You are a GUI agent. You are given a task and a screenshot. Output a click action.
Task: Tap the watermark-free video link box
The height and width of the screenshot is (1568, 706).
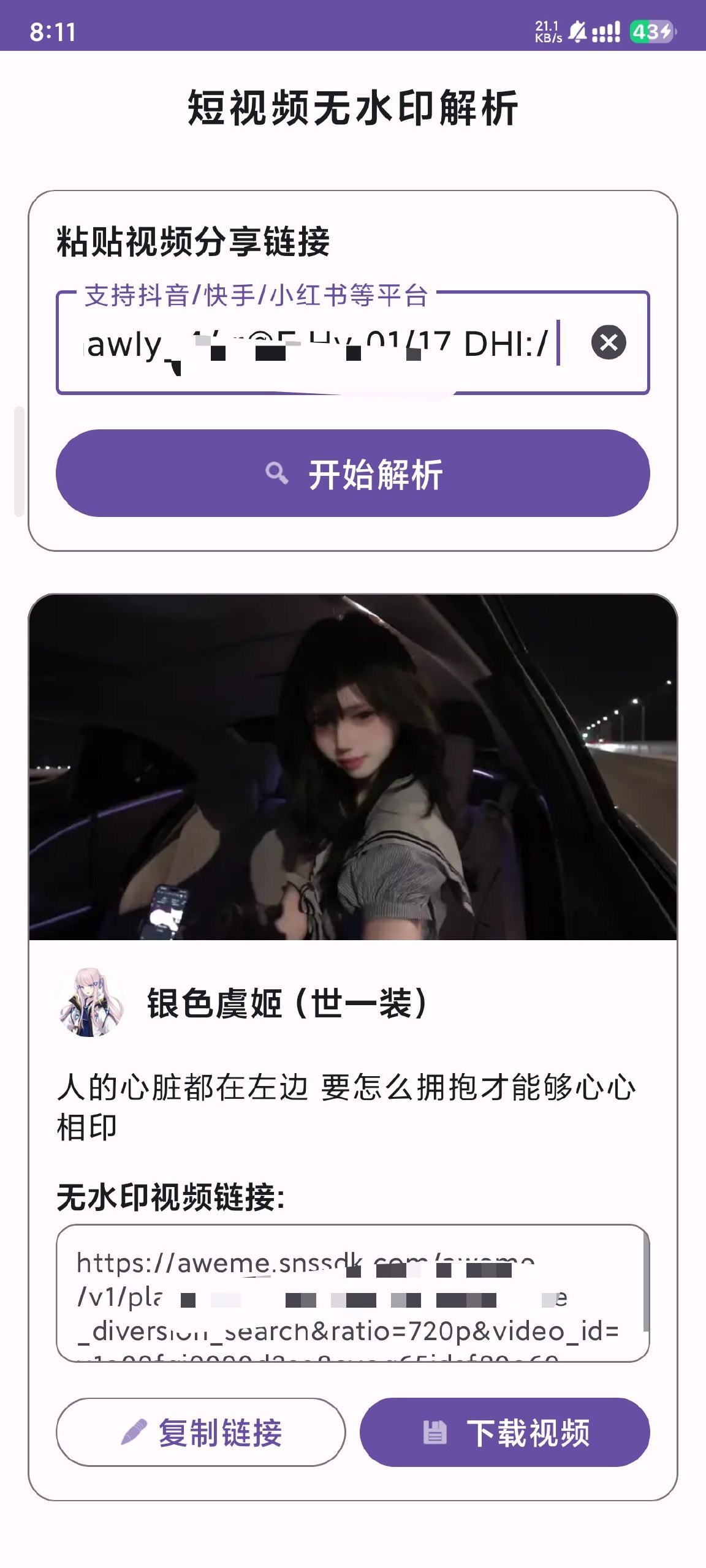[x=352, y=1294]
